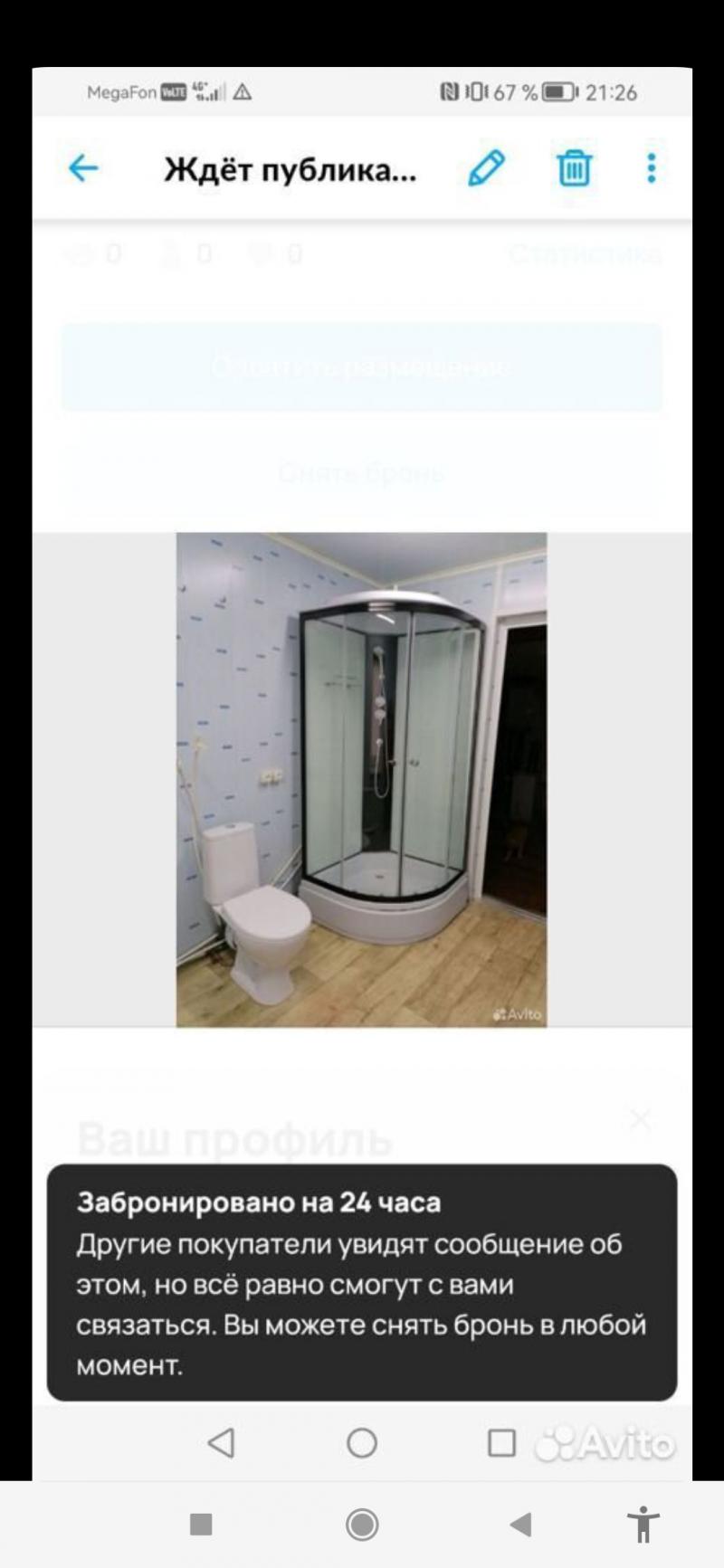Open the shower cabin listing photo
This screenshot has width=724, height=1568.
coord(361,779)
